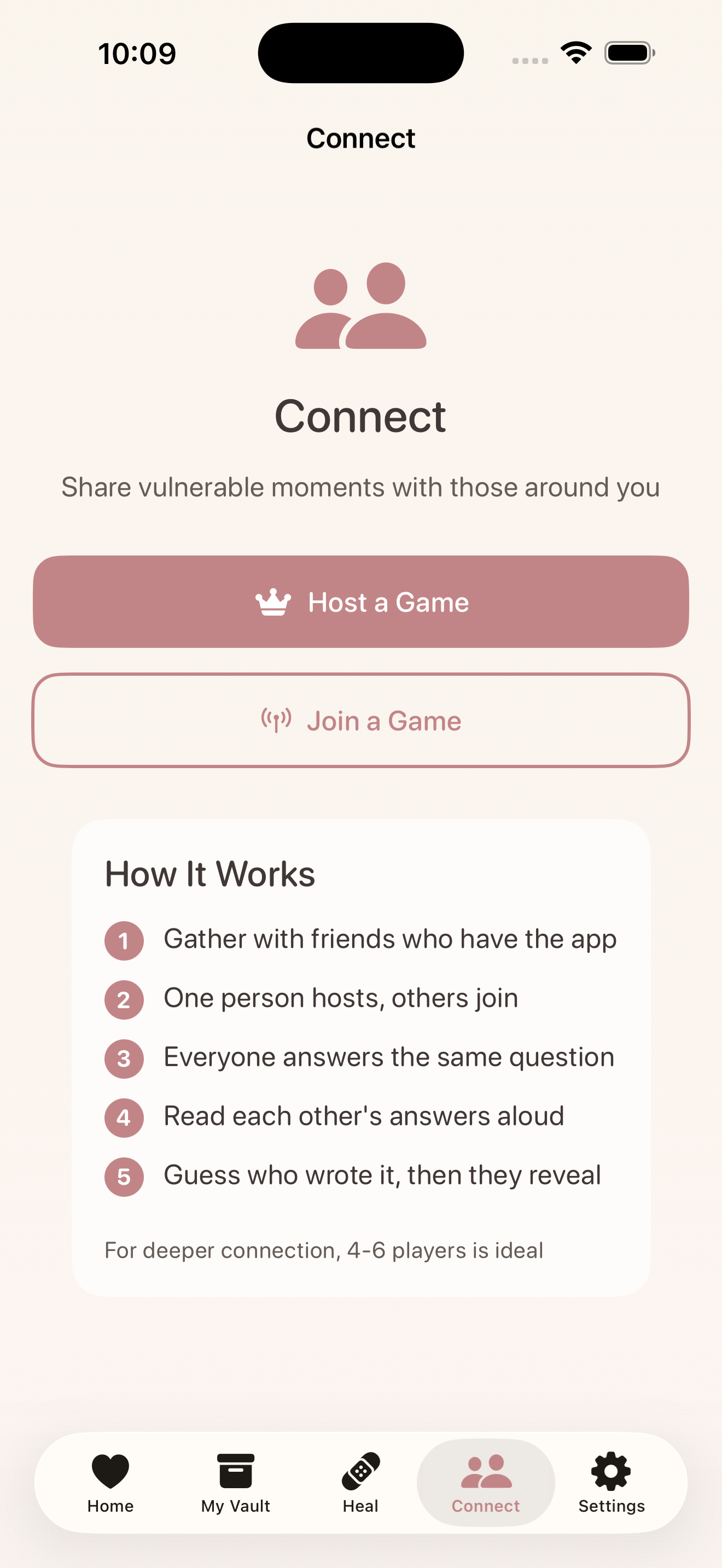Tap the 4-6 players advice text

click(x=323, y=1250)
